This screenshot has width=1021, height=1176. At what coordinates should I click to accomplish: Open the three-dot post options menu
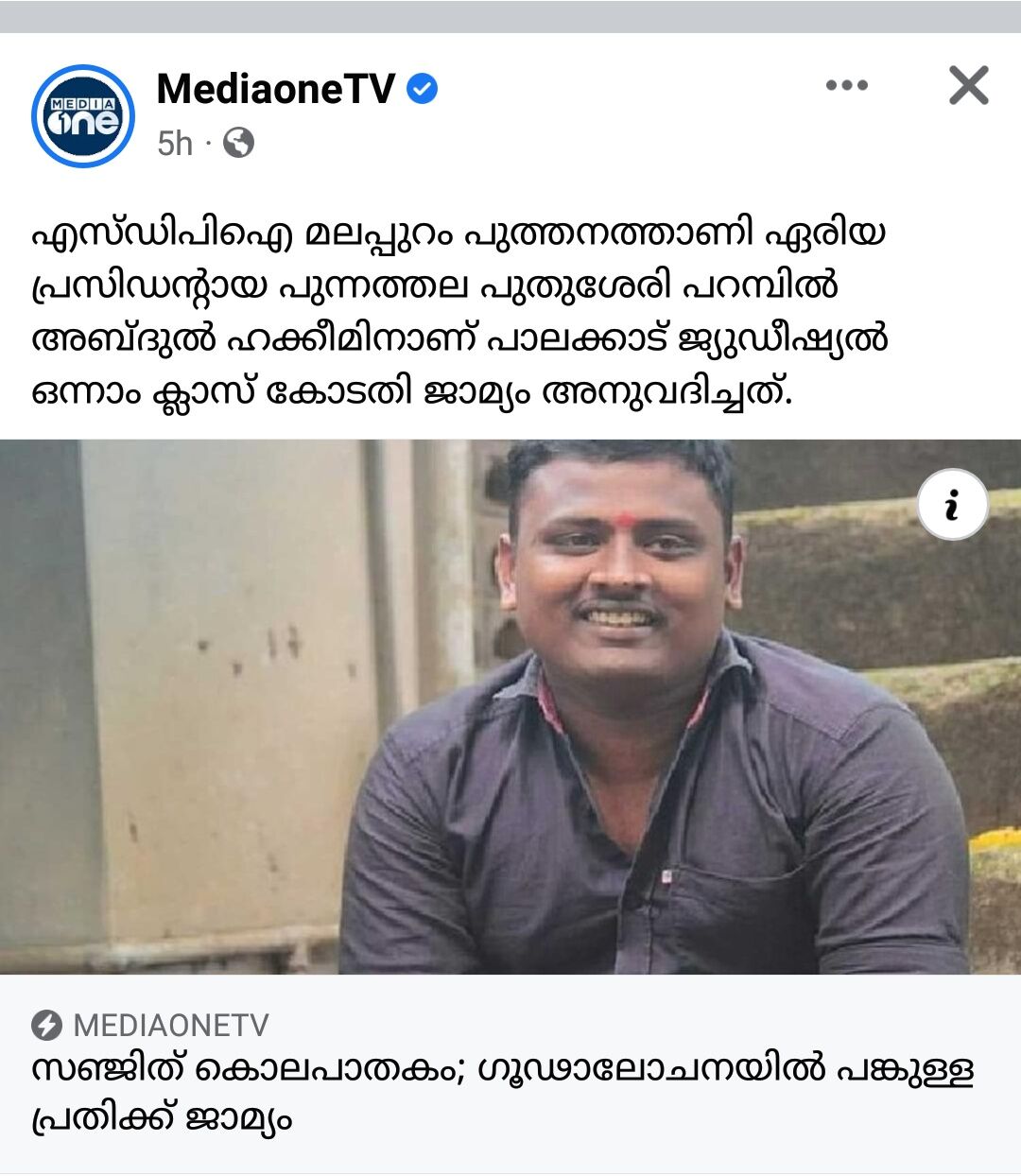[x=846, y=86]
